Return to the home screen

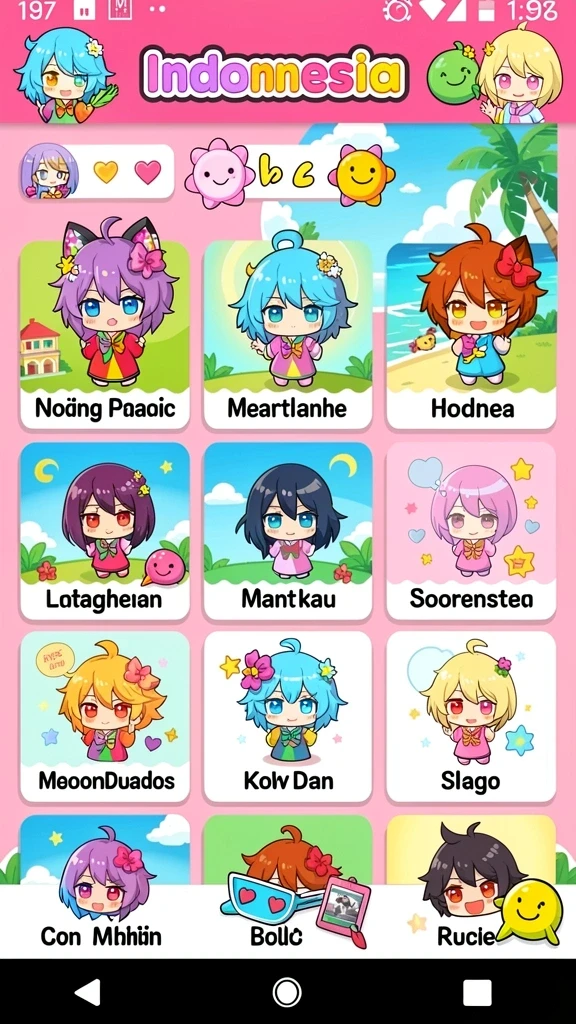coord(287,992)
